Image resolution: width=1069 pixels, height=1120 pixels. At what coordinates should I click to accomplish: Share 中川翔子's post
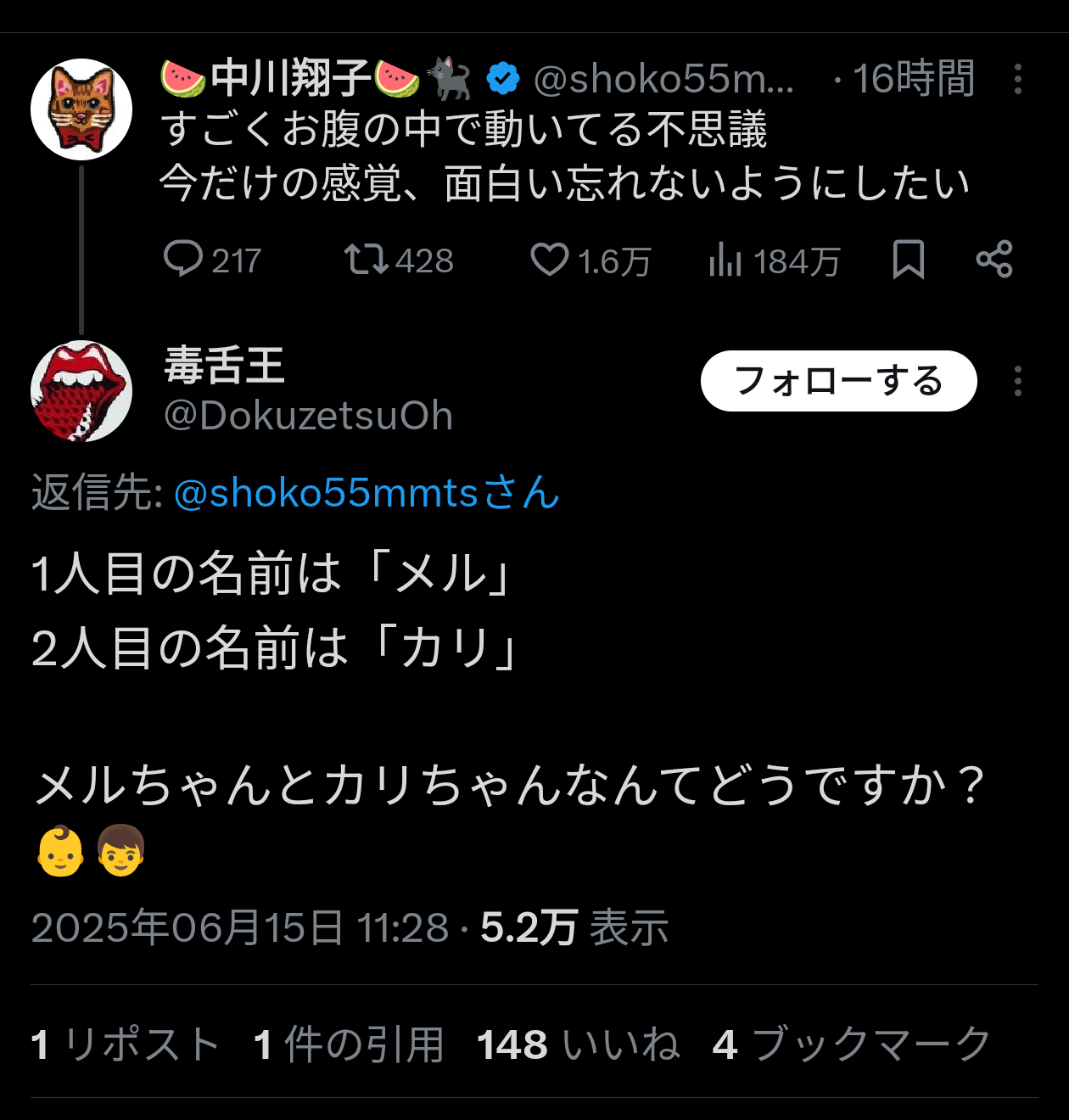pyautogui.click(x=994, y=260)
